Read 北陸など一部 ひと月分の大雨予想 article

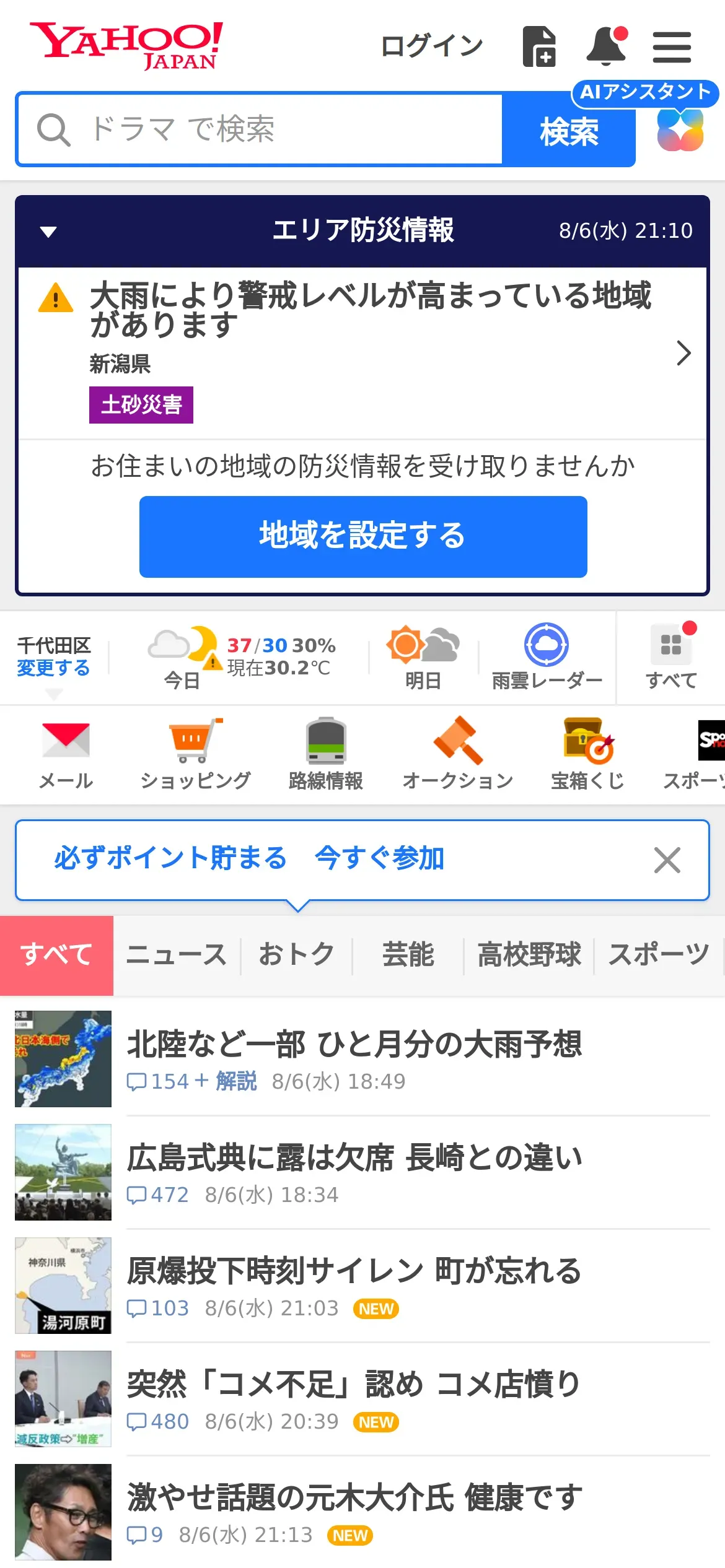tap(354, 1044)
